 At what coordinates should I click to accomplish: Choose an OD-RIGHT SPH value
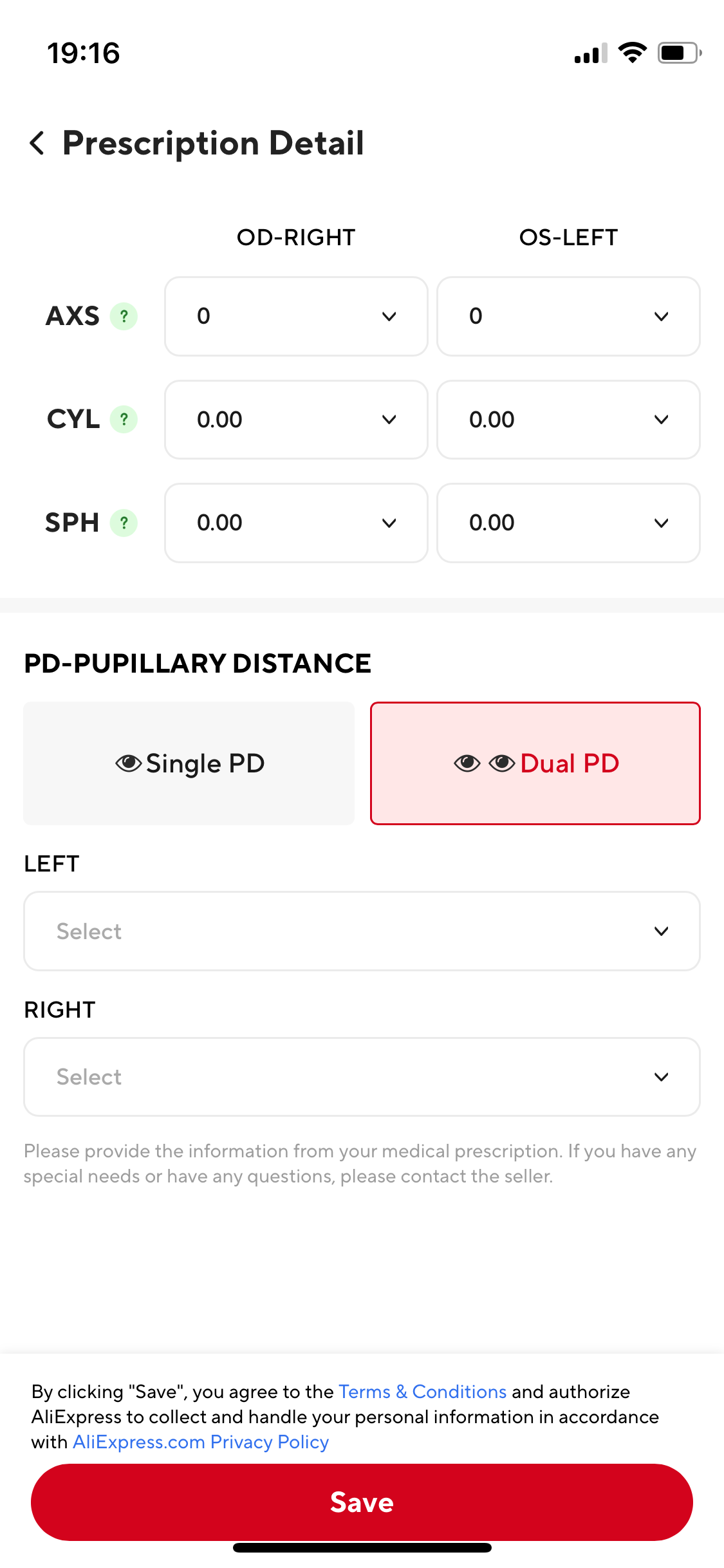296,523
